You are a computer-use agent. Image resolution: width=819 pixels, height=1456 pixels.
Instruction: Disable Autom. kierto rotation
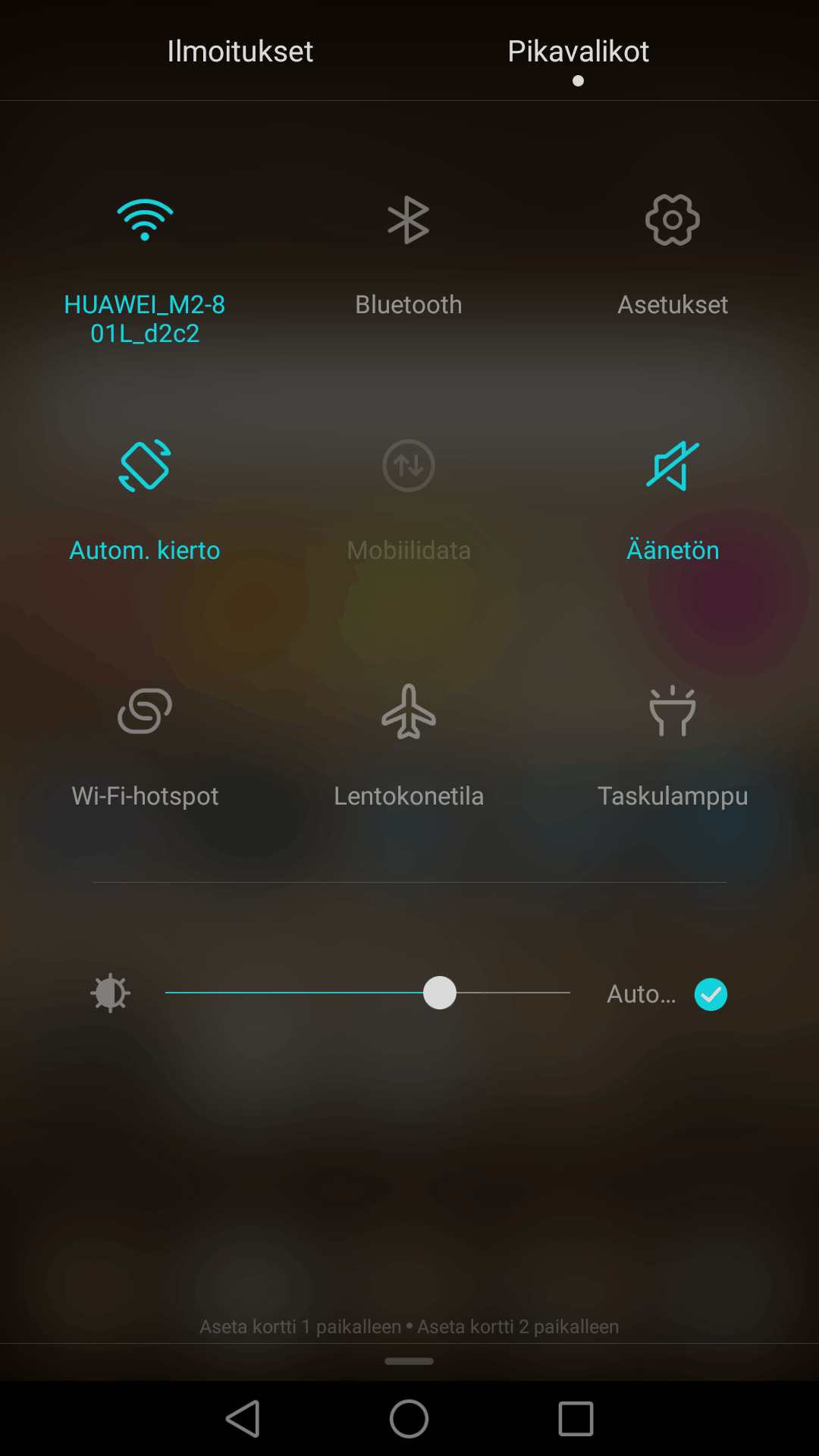pyautogui.click(x=145, y=466)
